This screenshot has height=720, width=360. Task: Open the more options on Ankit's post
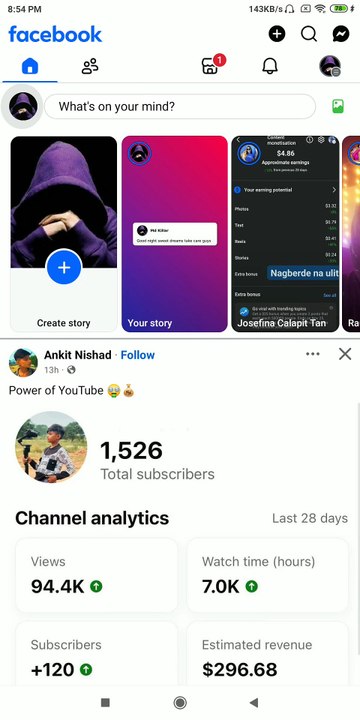pos(313,354)
